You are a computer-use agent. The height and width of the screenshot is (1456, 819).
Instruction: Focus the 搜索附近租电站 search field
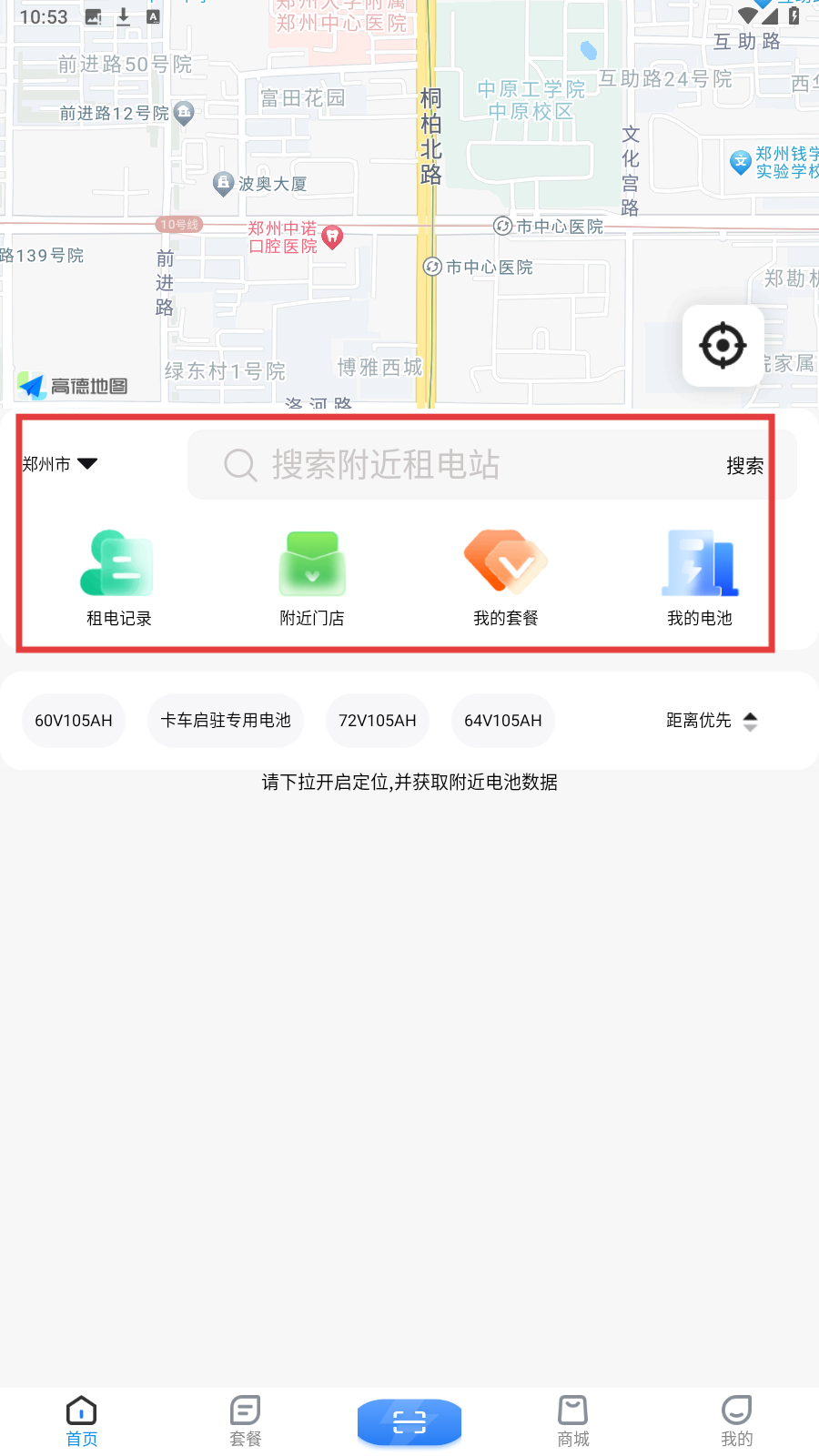coord(455,465)
